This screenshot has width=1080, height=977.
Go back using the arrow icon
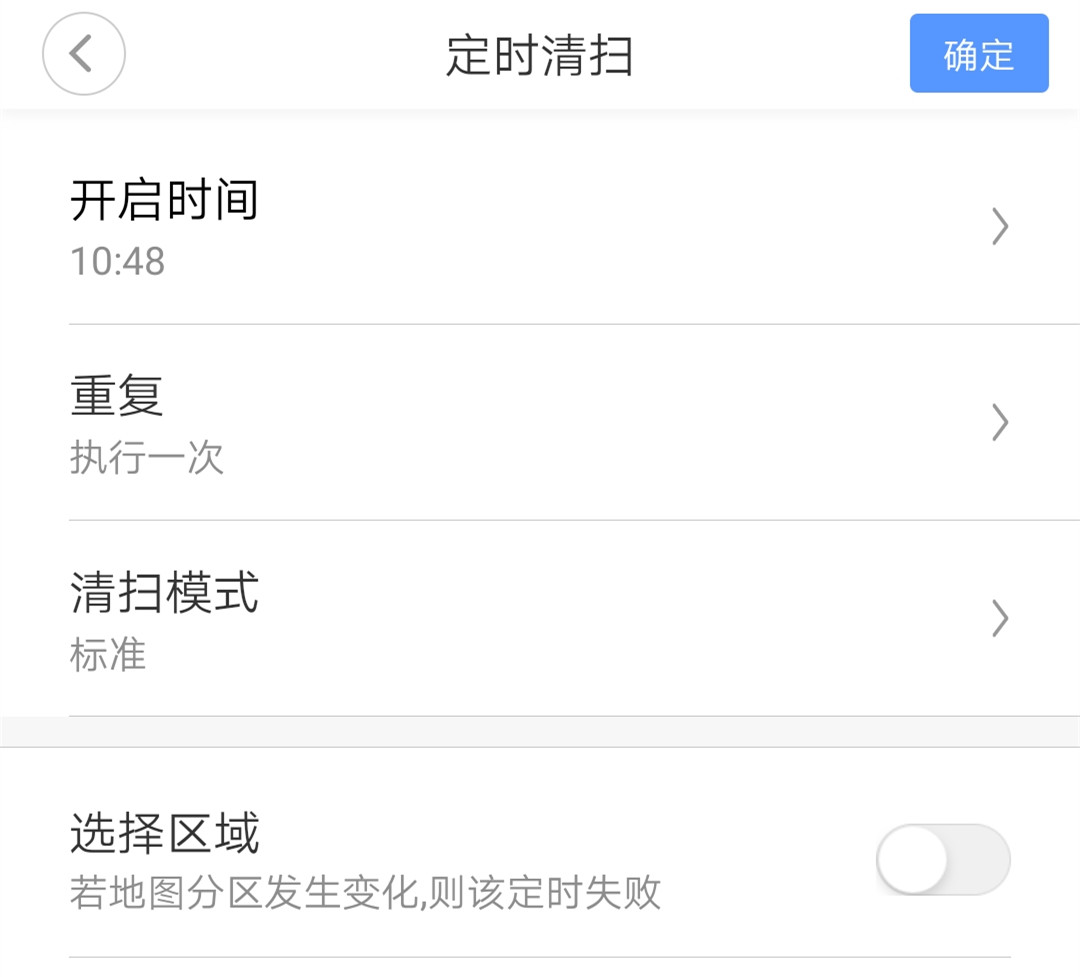click(83, 54)
